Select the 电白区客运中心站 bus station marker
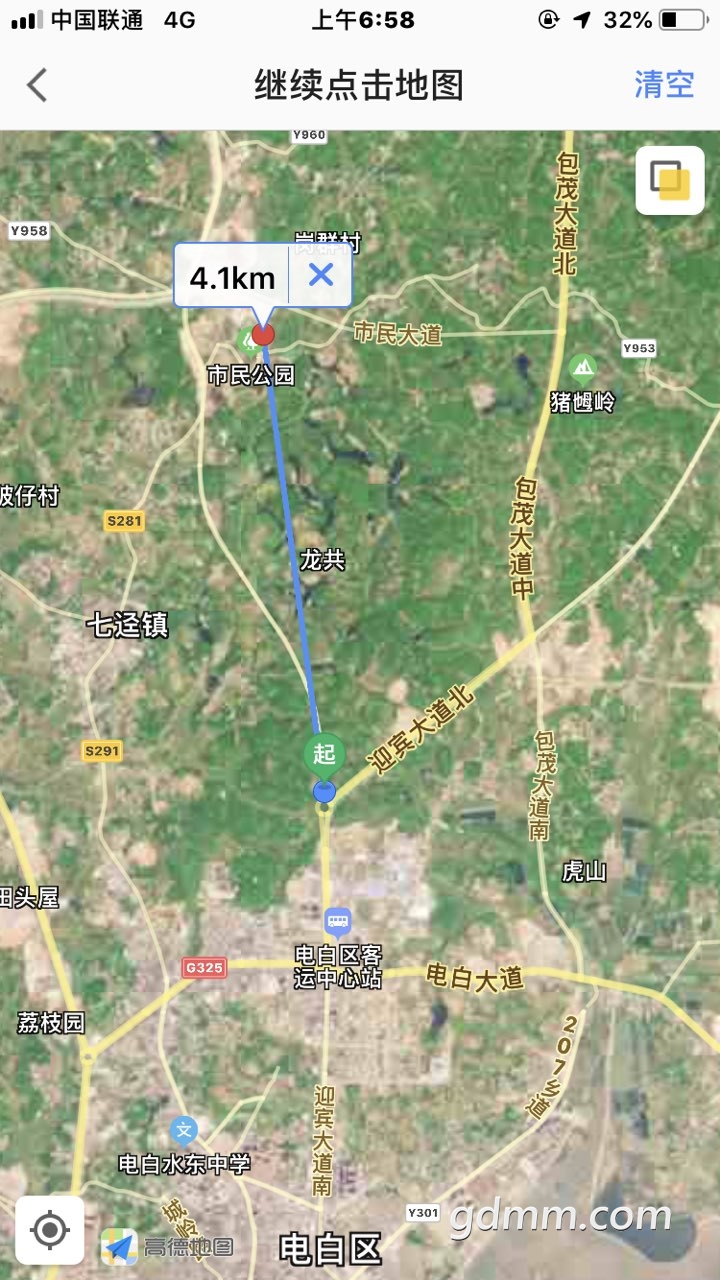 click(x=338, y=921)
